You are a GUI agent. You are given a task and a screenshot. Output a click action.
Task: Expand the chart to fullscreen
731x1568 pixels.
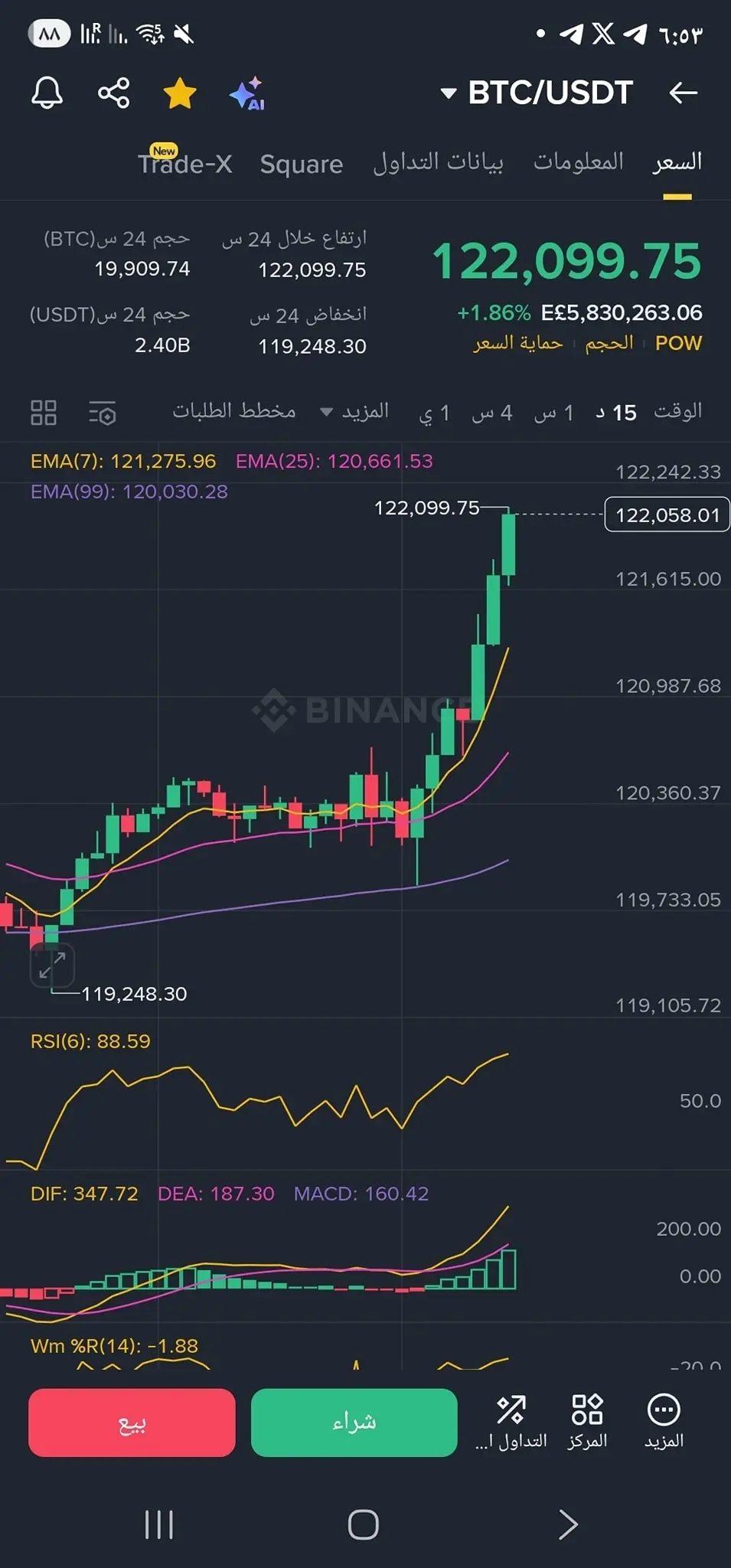[x=52, y=965]
